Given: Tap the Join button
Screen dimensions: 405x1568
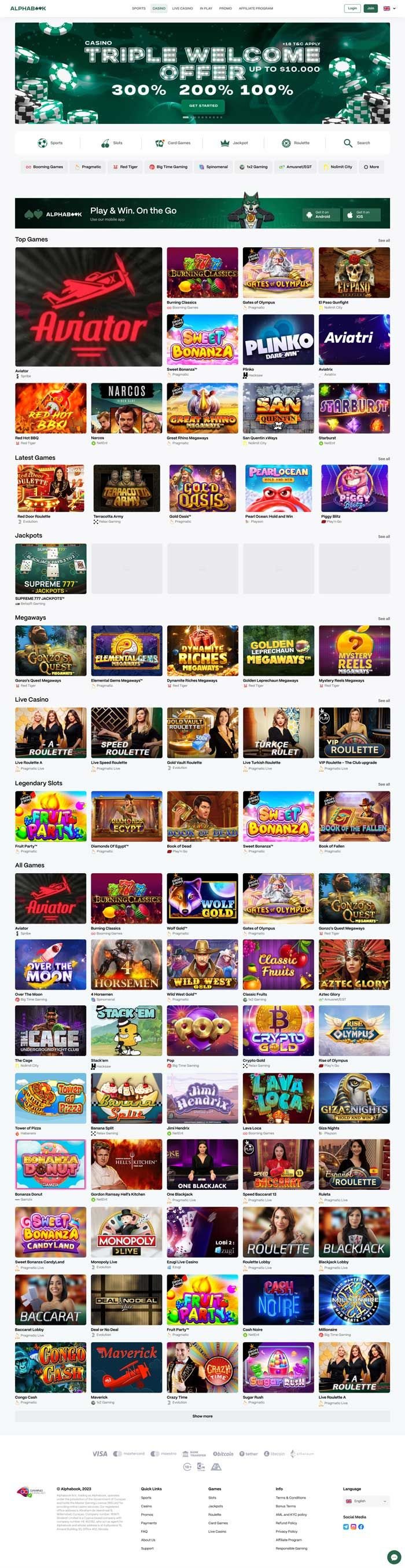Looking at the screenshot, I should point(370,9).
